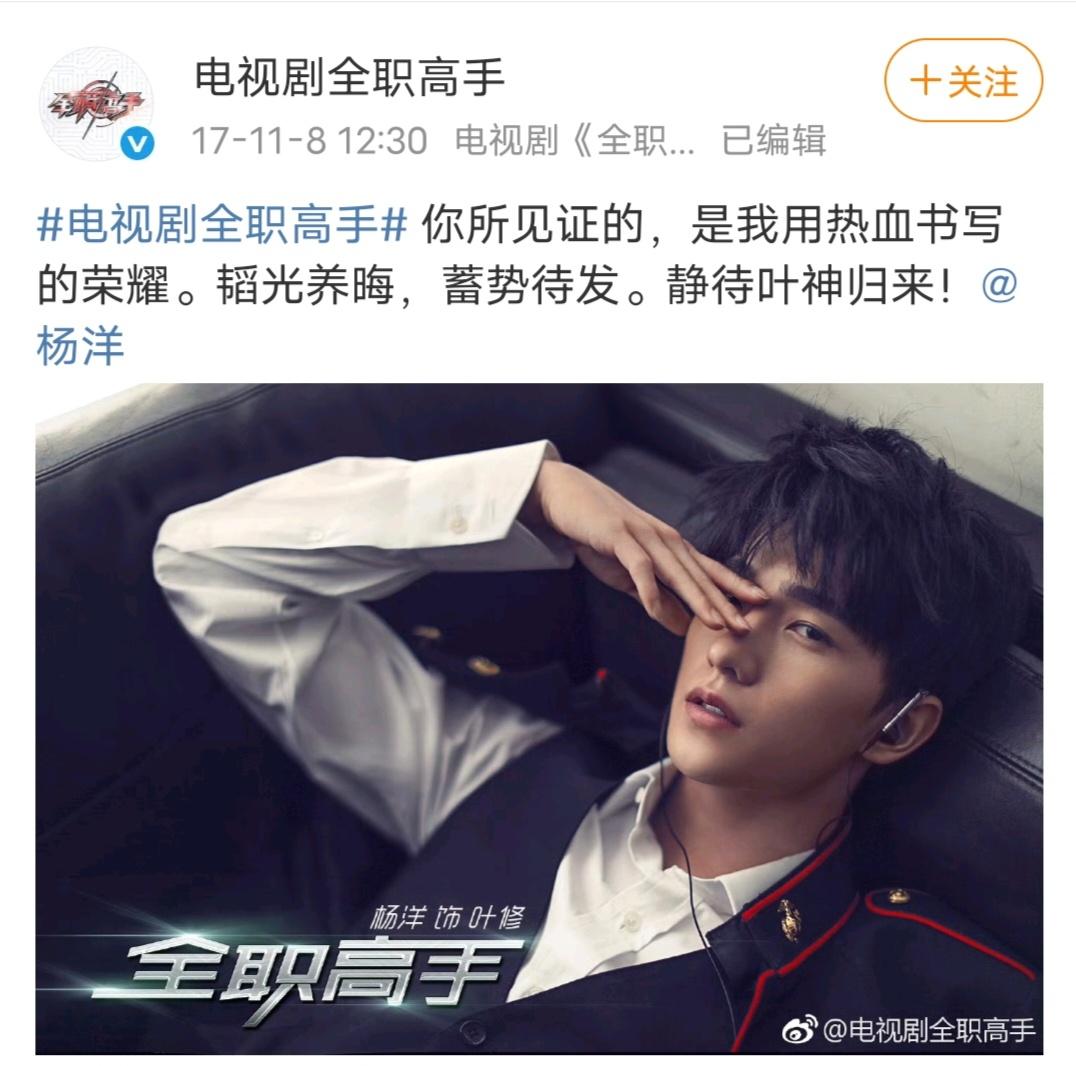Open the 电视剧全职高手 profile avatar

(x=97, y=103)
